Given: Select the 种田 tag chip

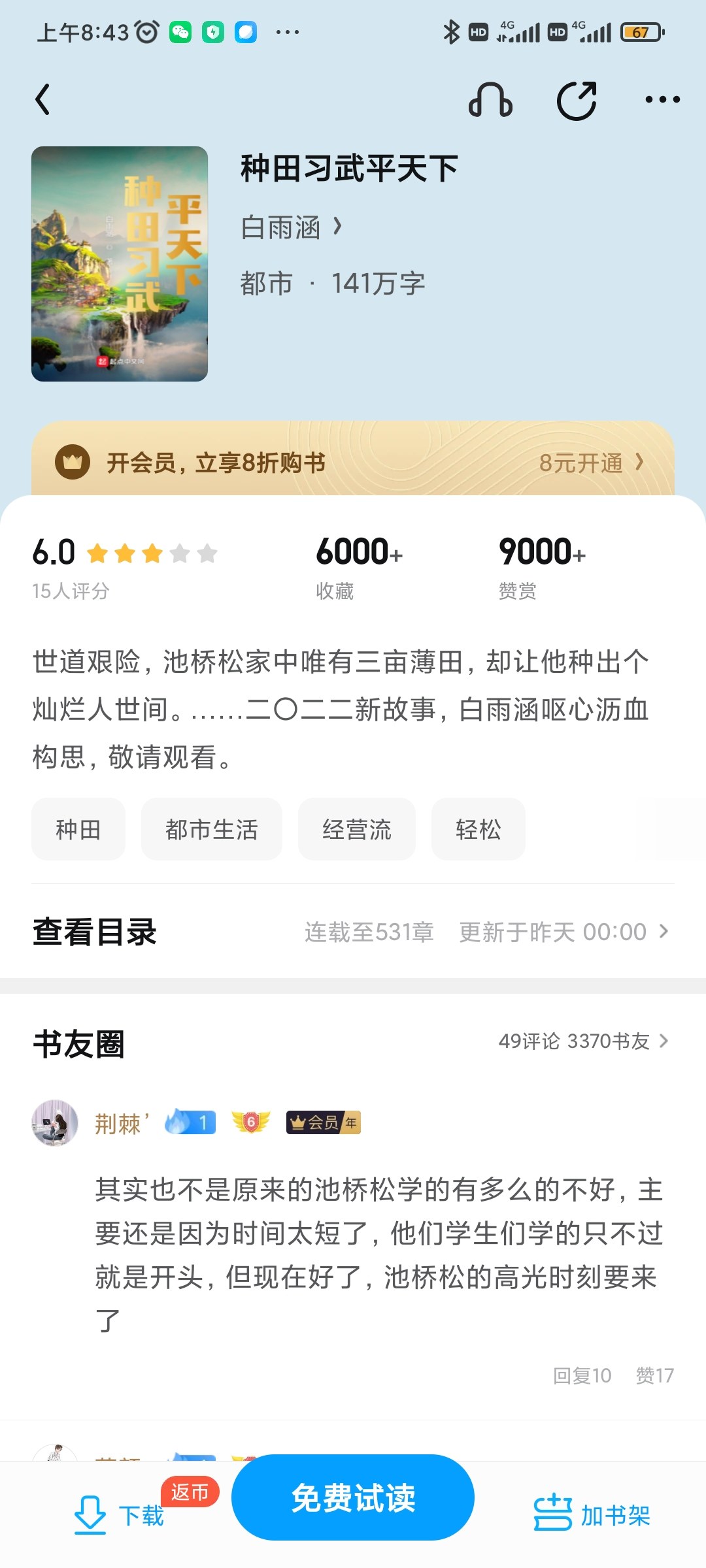Looking at the screenshot, I should click(78, 829).
